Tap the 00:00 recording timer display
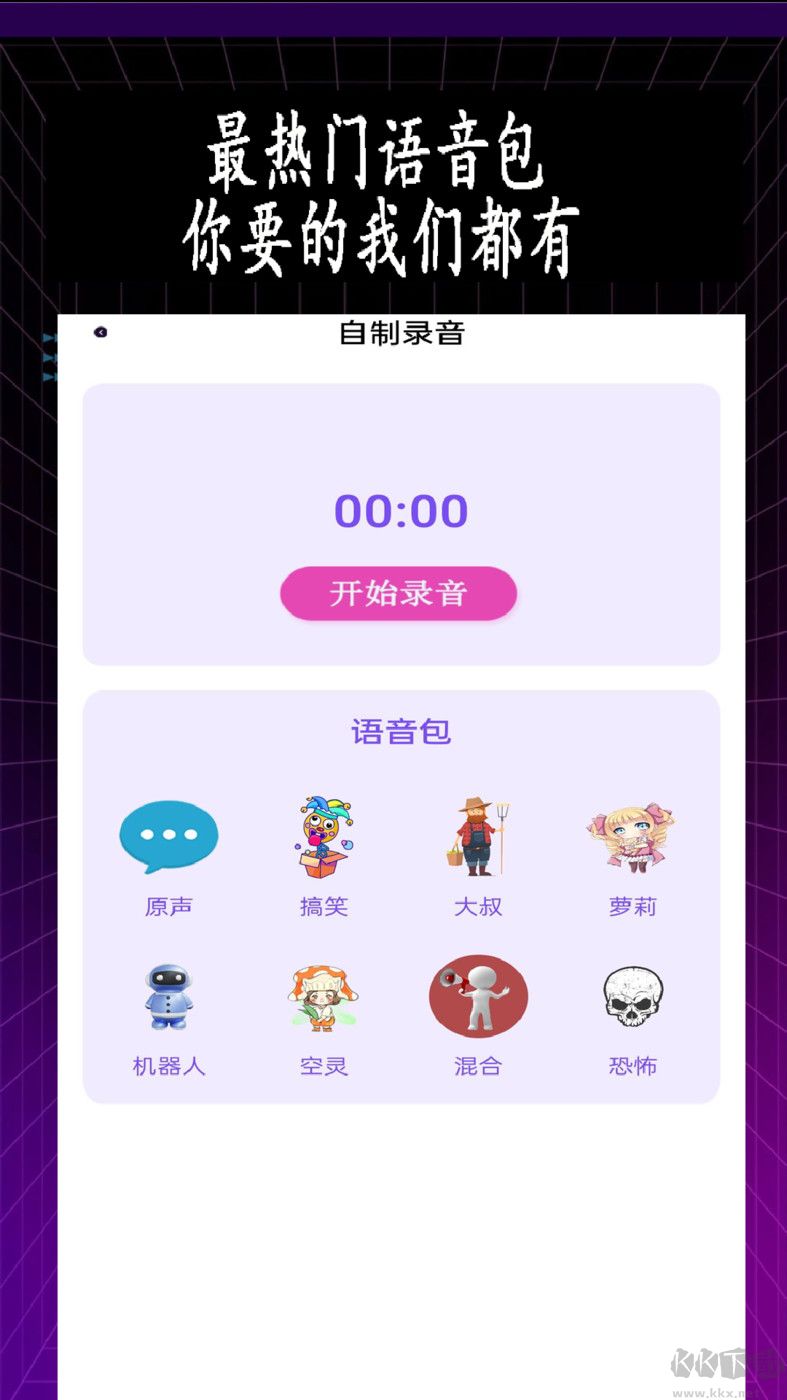Image resolution: width=787 pixels, height=1400 pixels. 401,511
